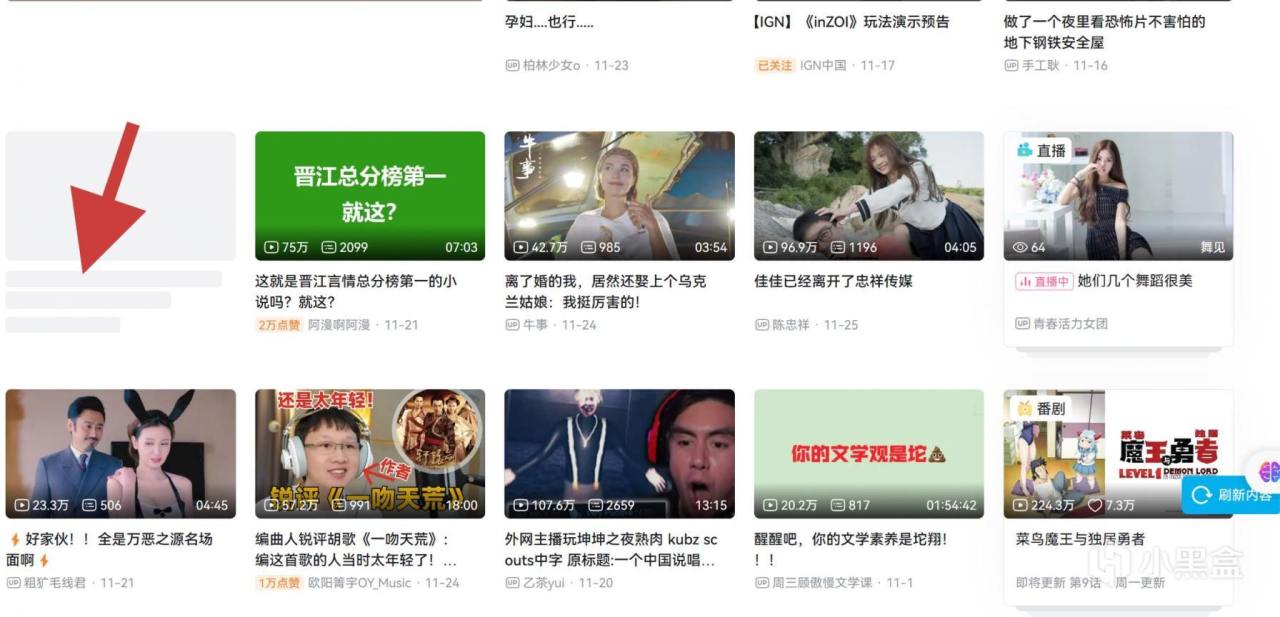
Task: Open the 坤坤之夜熟肉 kubz scouts video
Action: [x=619, y=453]
